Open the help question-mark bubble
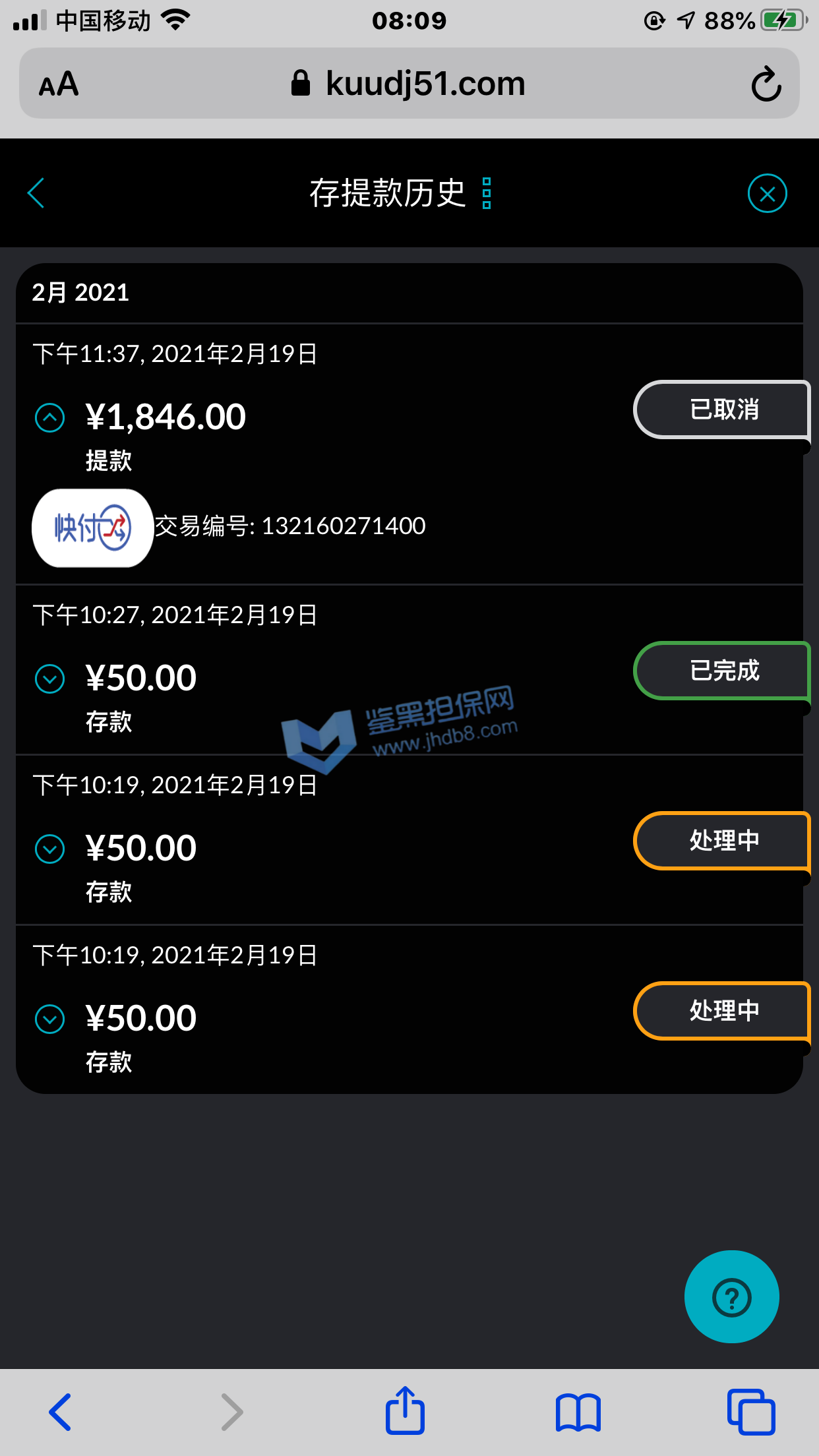This screenshot has width=819, height=1456. (x=731, y=1296)
